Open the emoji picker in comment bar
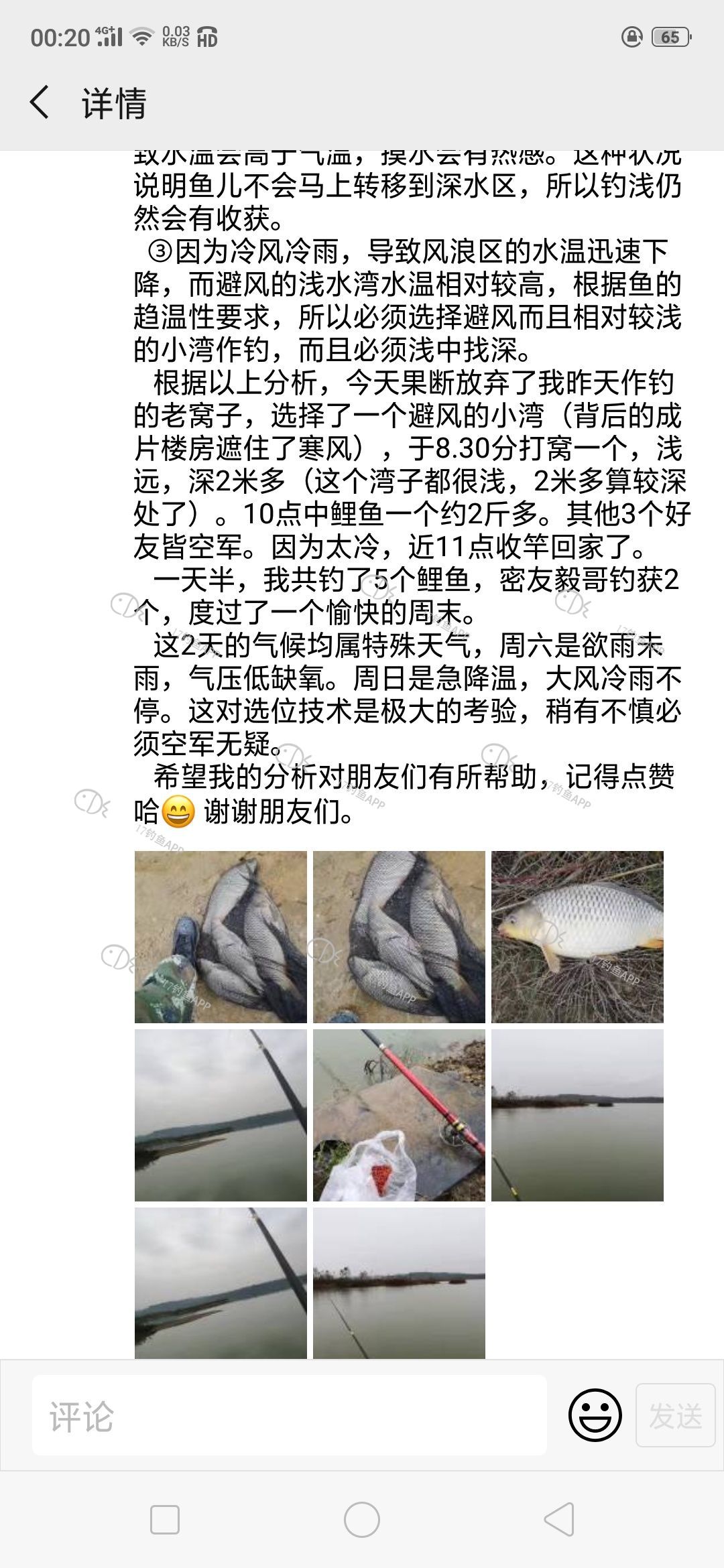Image resolution: width=724 pixels, height=1568 pixels. (x=595, y=1415)
